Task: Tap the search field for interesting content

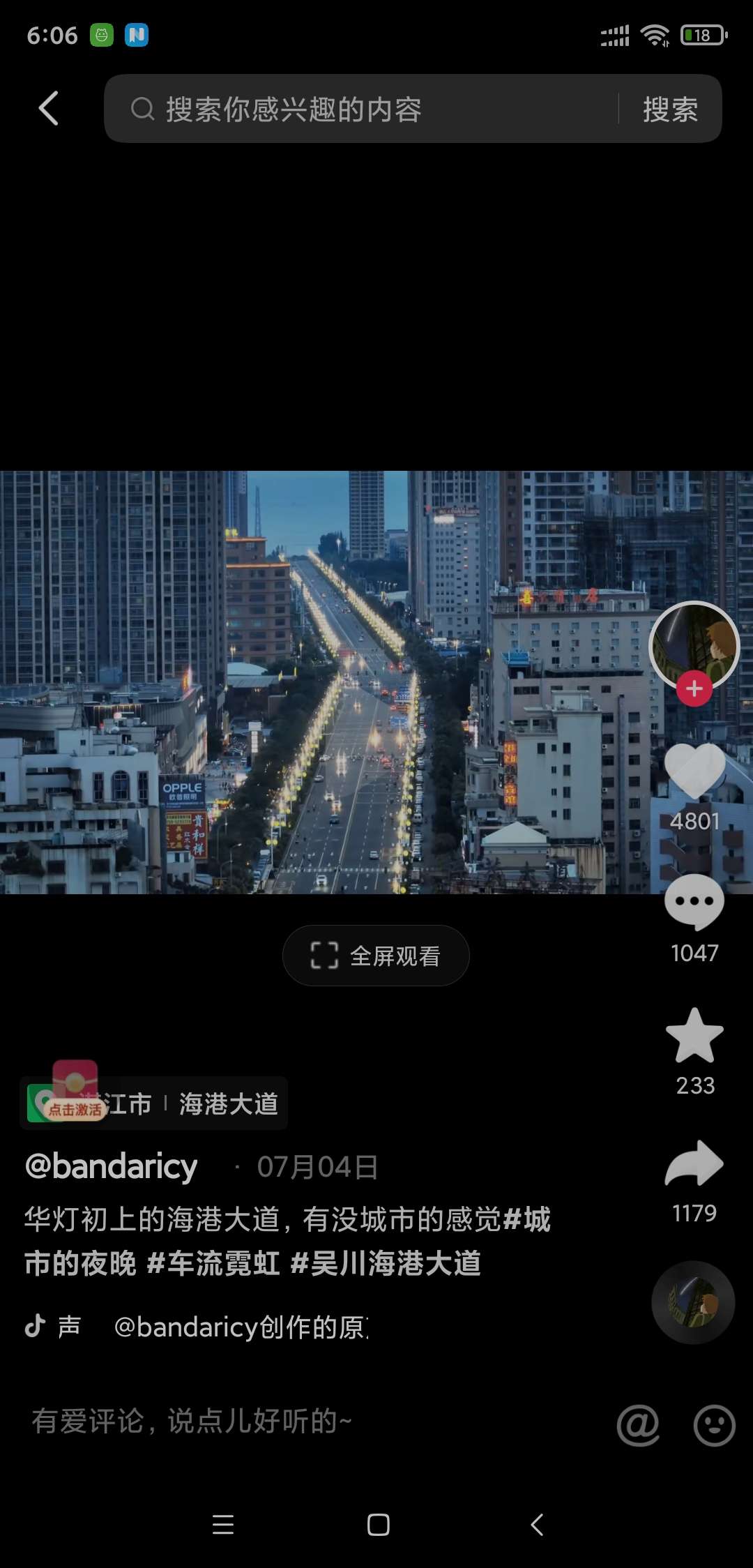Action: point(363,109)
